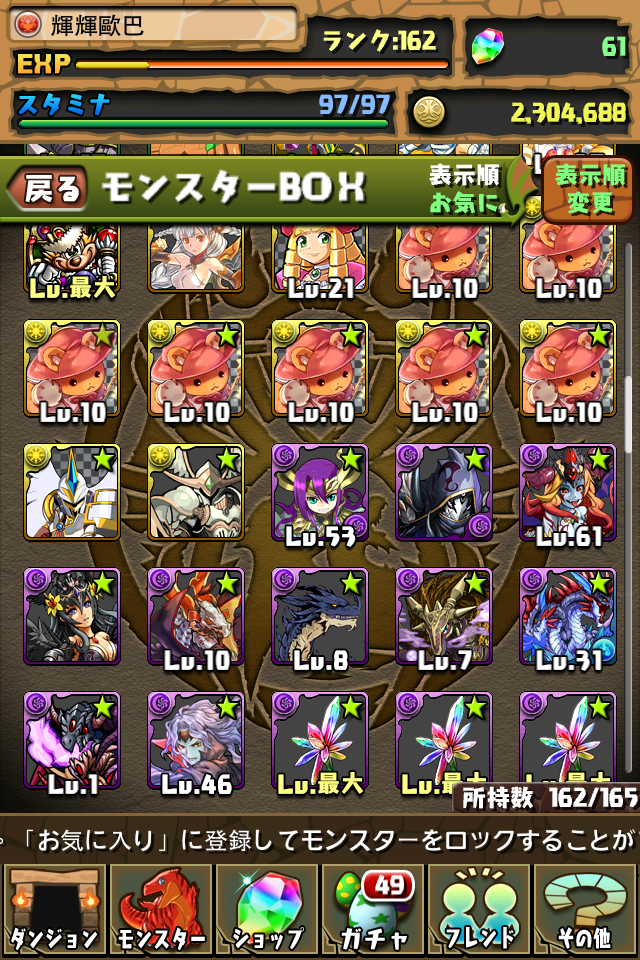640x960 pixels.
Task: Select the dark hooded armored monster
Action: pos(443,492)
